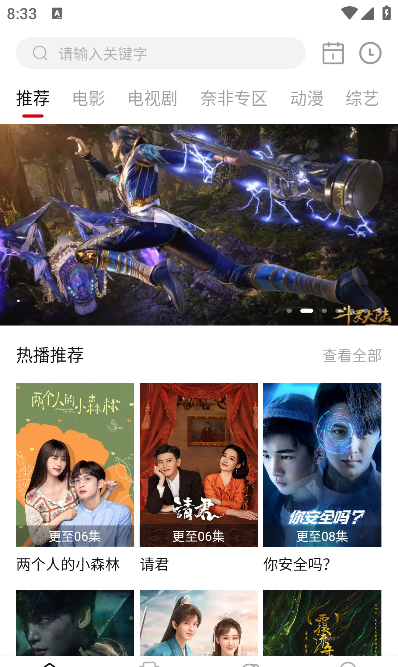Switch to the 电视剧 tab
Screen dimensions: 398x667
tap(152, 98)
